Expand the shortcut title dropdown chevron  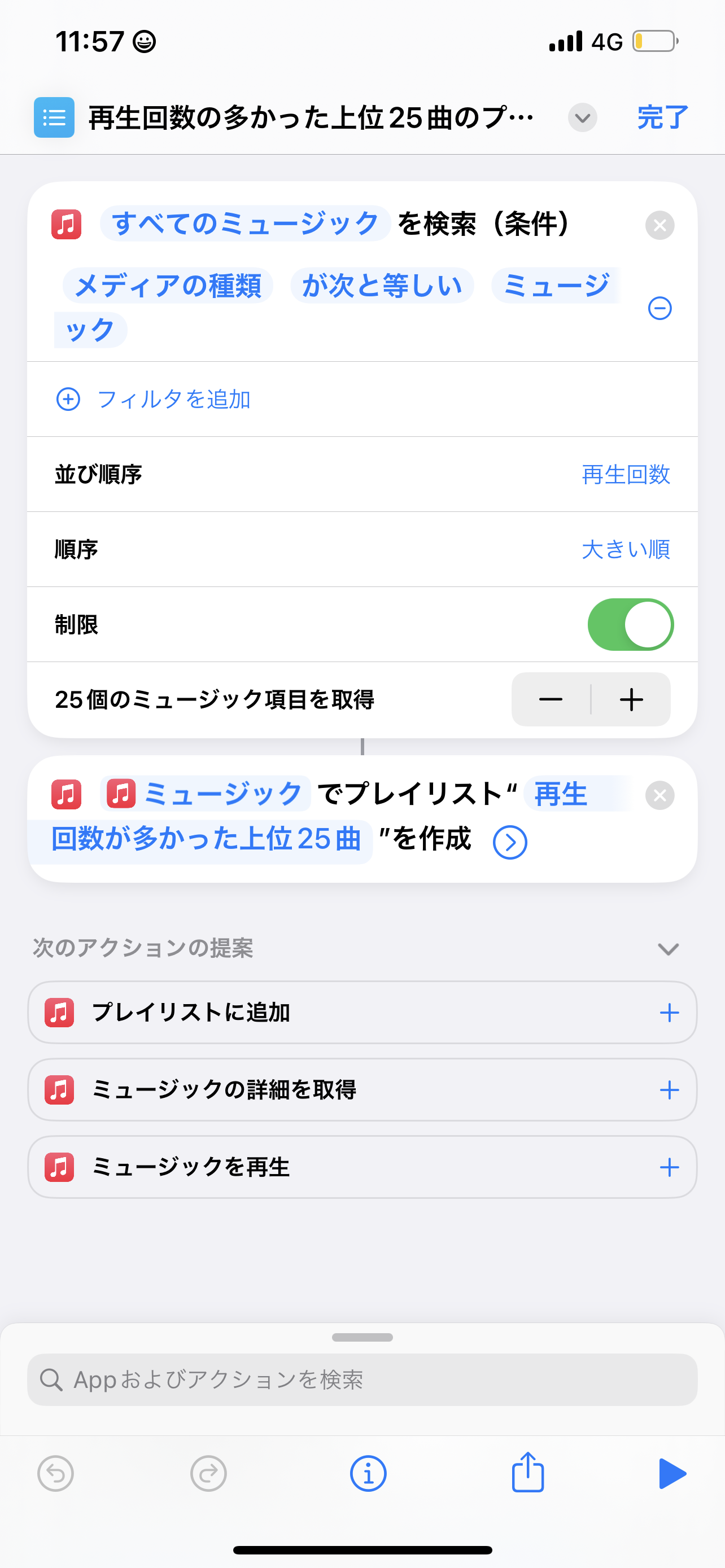(x=582, y=117)
